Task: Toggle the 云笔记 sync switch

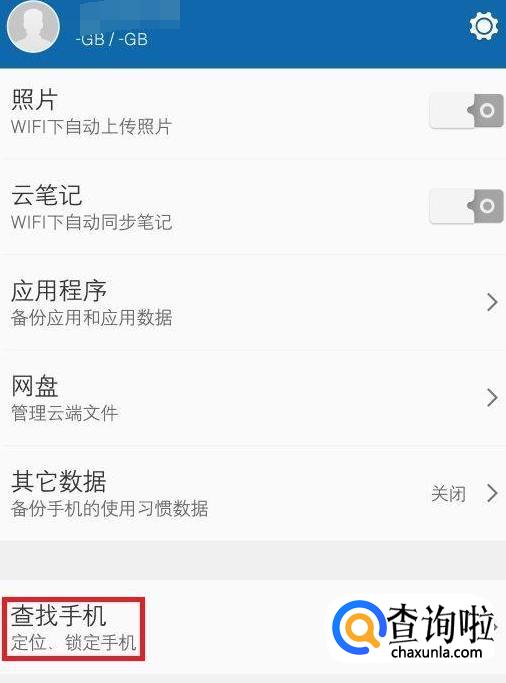Action: 466,206
